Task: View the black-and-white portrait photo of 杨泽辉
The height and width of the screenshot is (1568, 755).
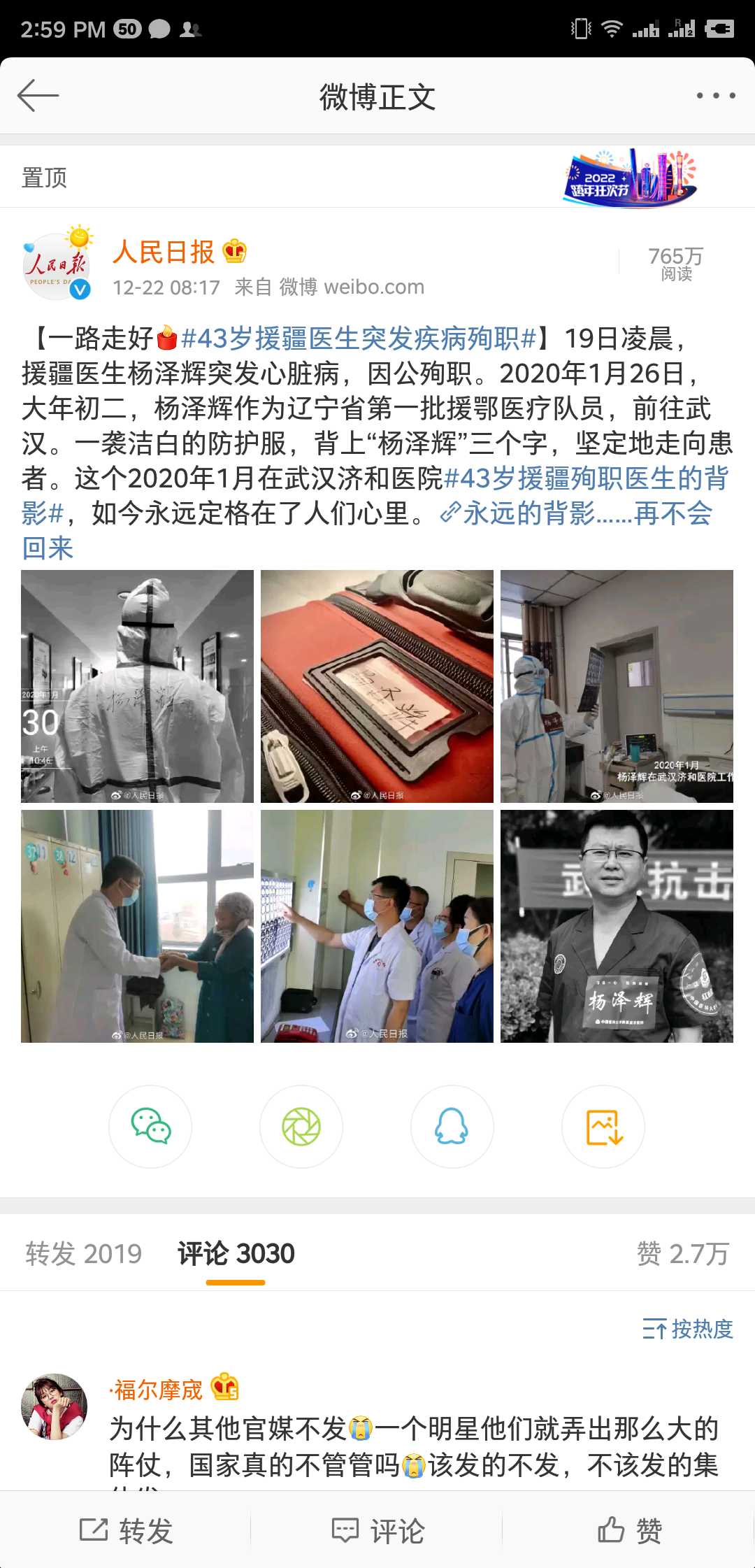Action: point(617,926)
